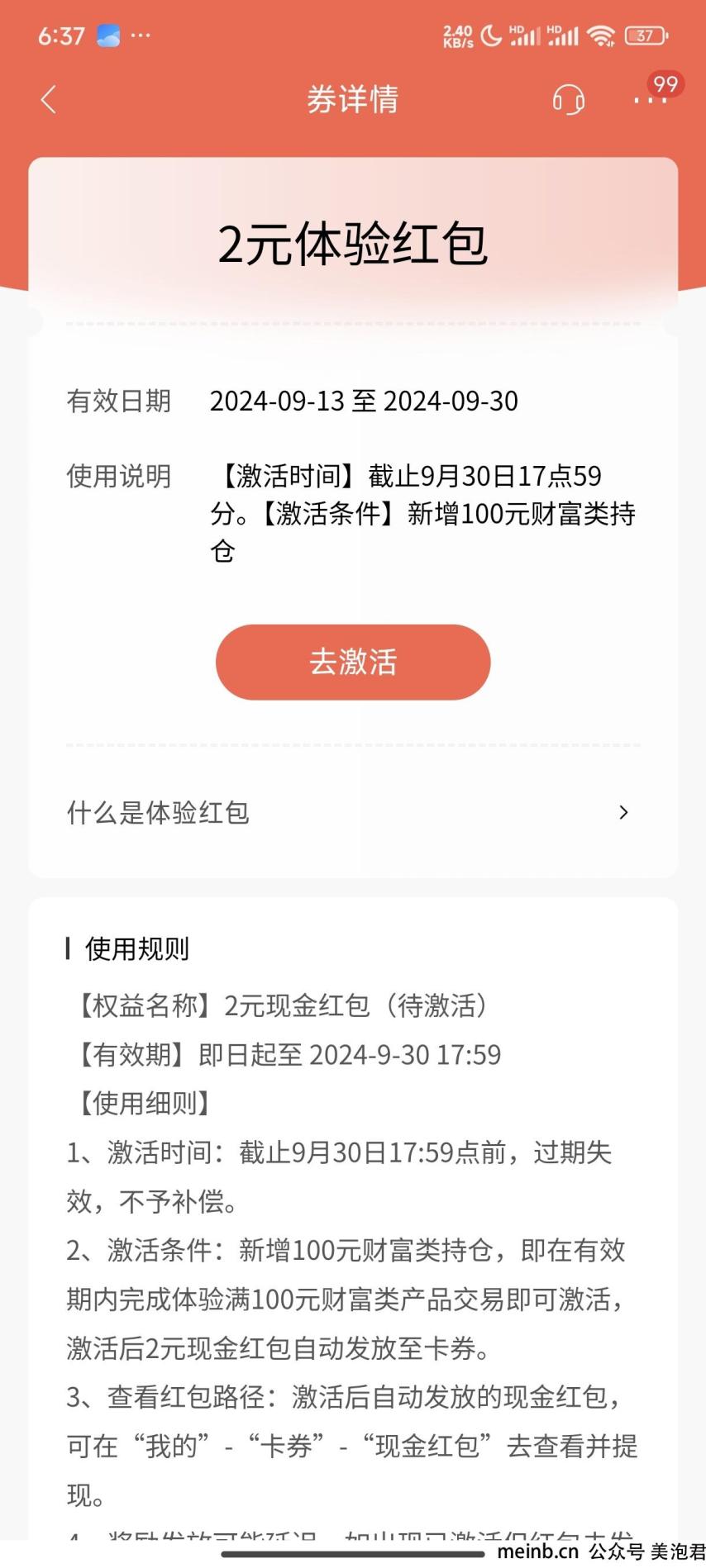
Task: Tap the 去激活 button
Action: click(x=353, y=662)
